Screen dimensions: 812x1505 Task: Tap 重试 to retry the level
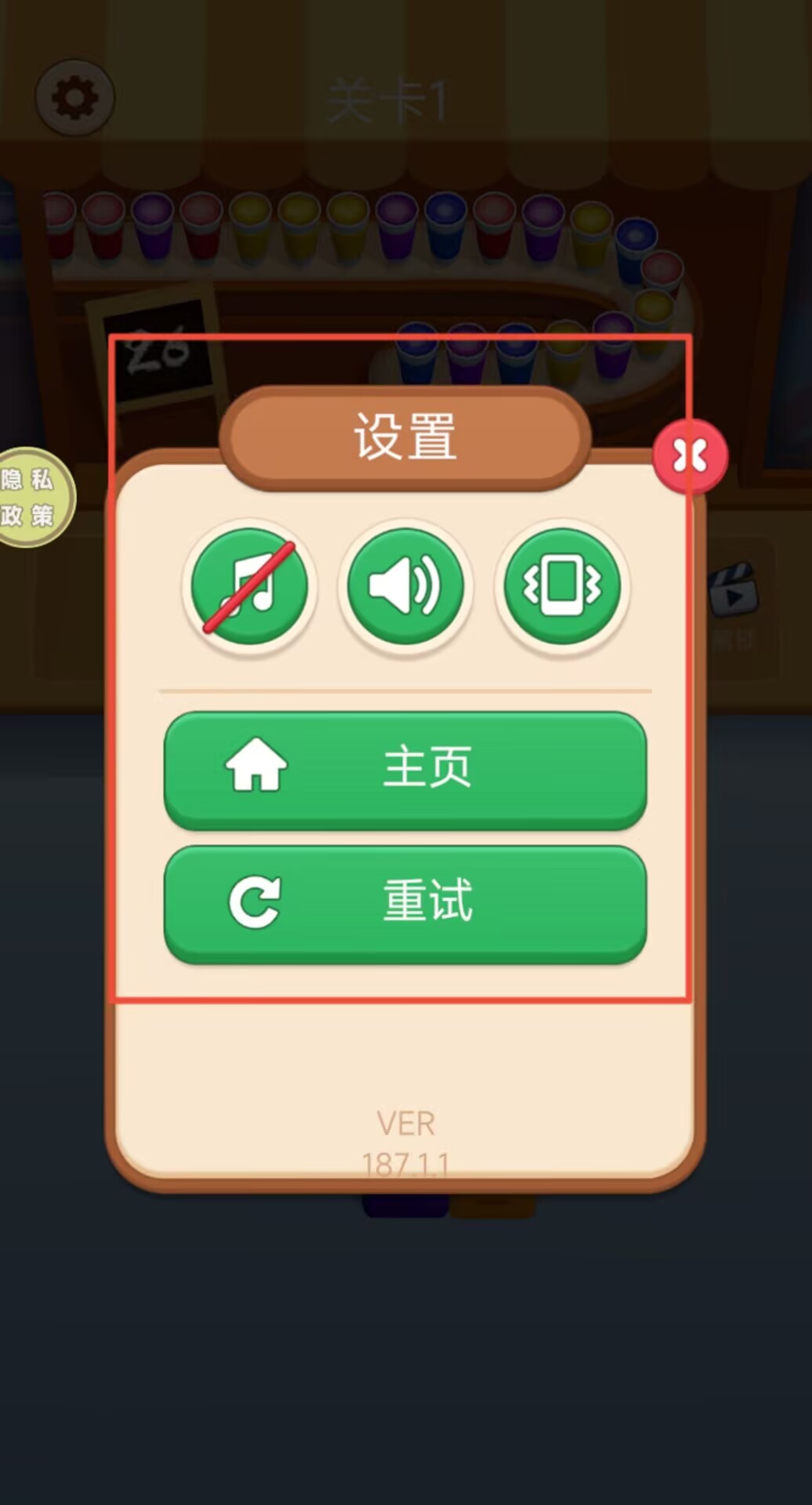coord(405,903)
